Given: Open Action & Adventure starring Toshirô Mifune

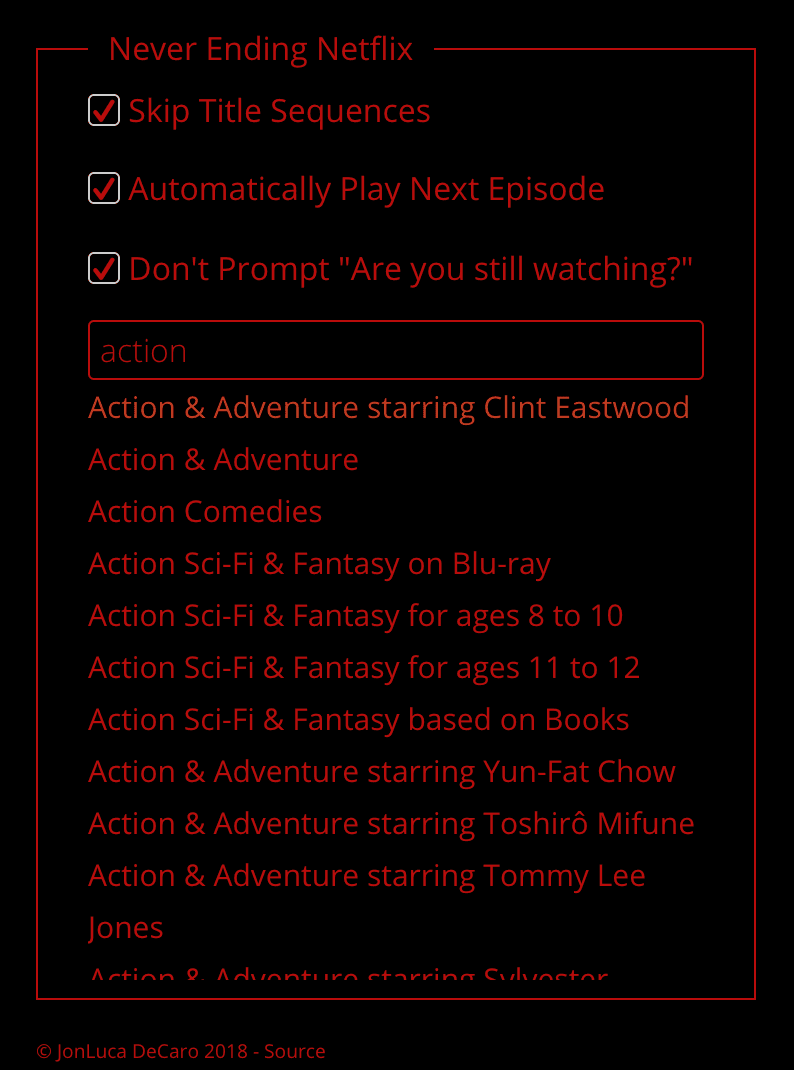Looking at the screenshot, I should coord(391,824).
